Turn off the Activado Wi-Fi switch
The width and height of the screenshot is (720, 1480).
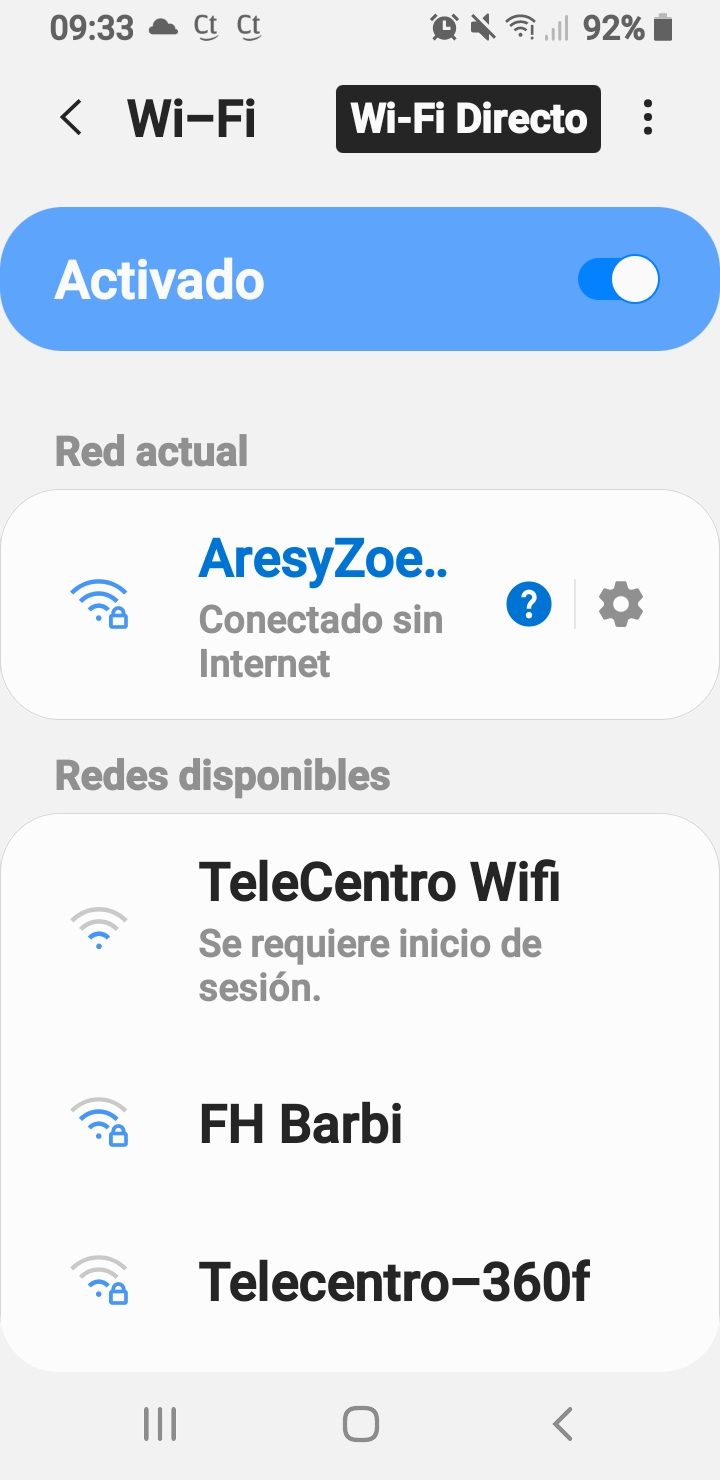click(x=618, y=279)
